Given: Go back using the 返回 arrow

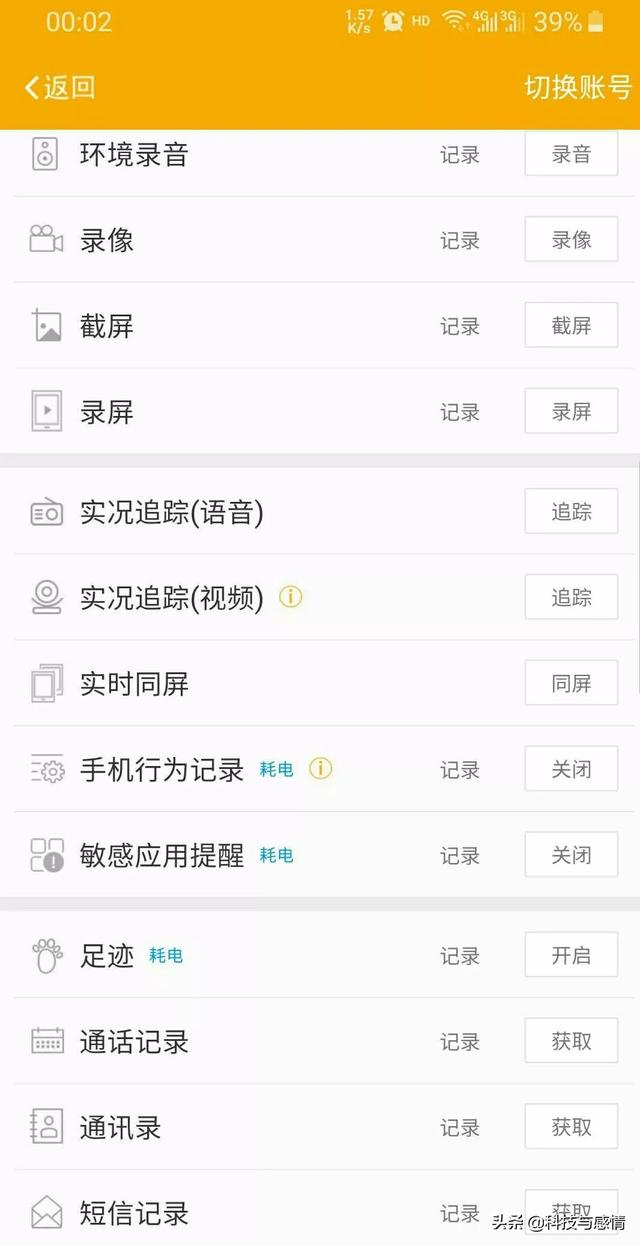Looking at the screenshot, I should pyautogui.click(x=59, y=87).
